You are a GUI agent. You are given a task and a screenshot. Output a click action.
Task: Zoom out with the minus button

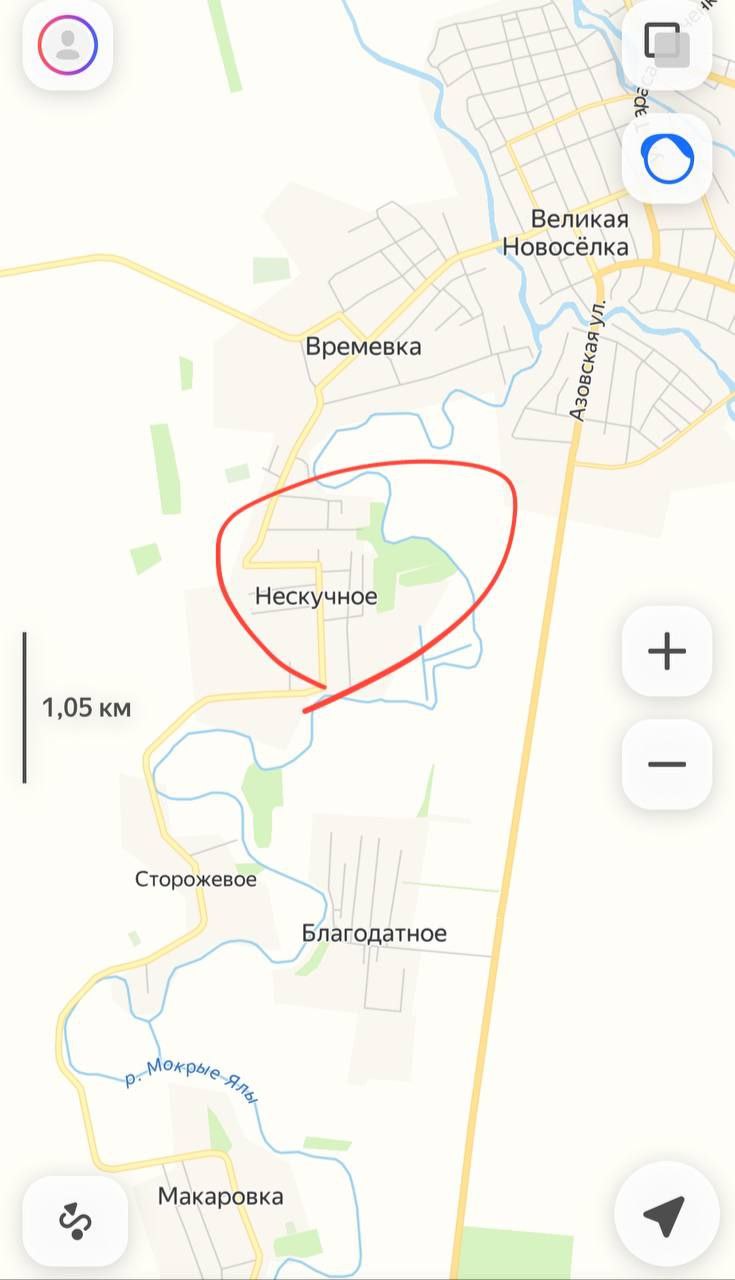(666, 765)
